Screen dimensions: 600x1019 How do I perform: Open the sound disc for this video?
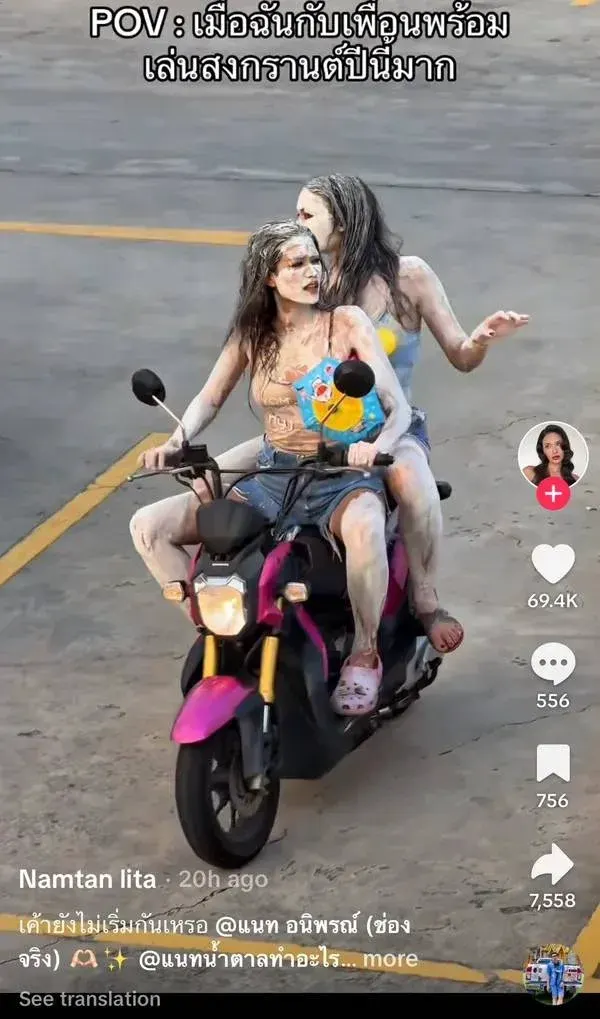point(552,972)
